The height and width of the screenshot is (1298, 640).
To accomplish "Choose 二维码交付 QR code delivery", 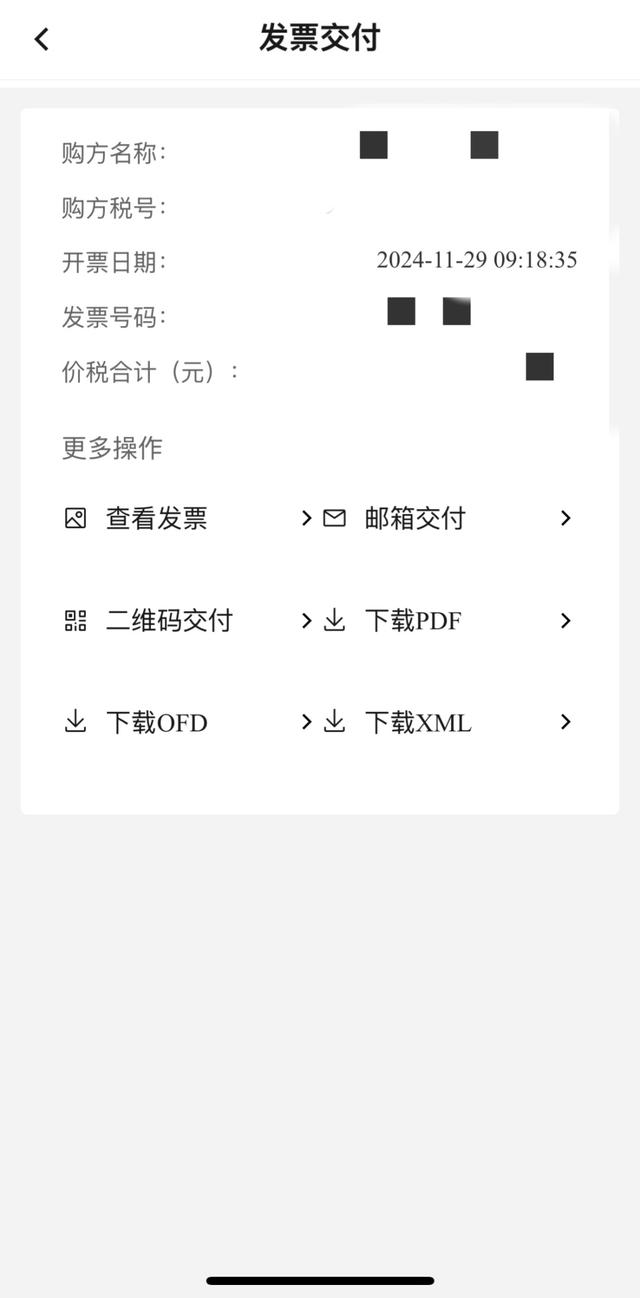I will 188,621.
